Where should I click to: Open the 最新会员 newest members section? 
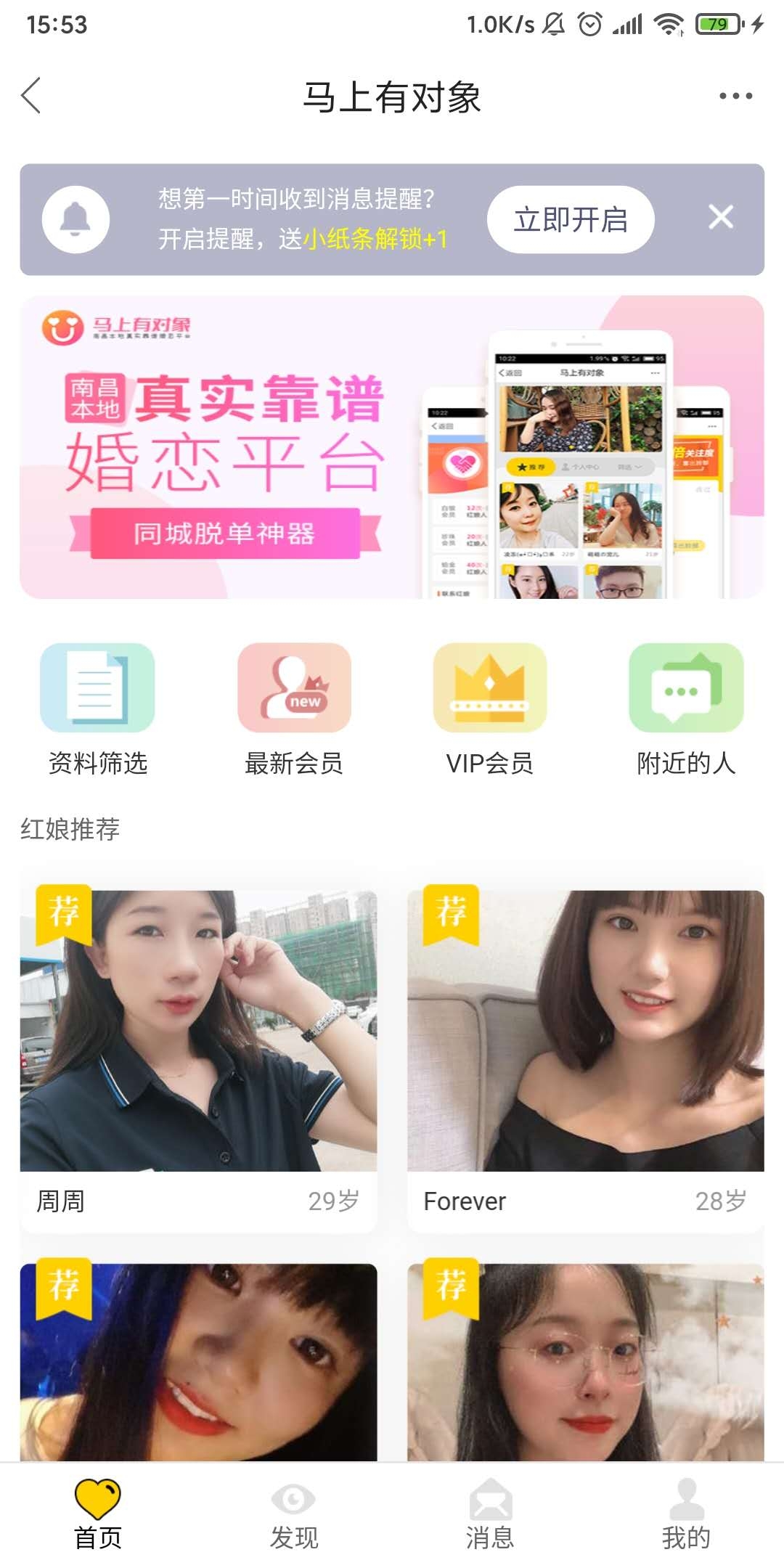[x=293, y=687]
